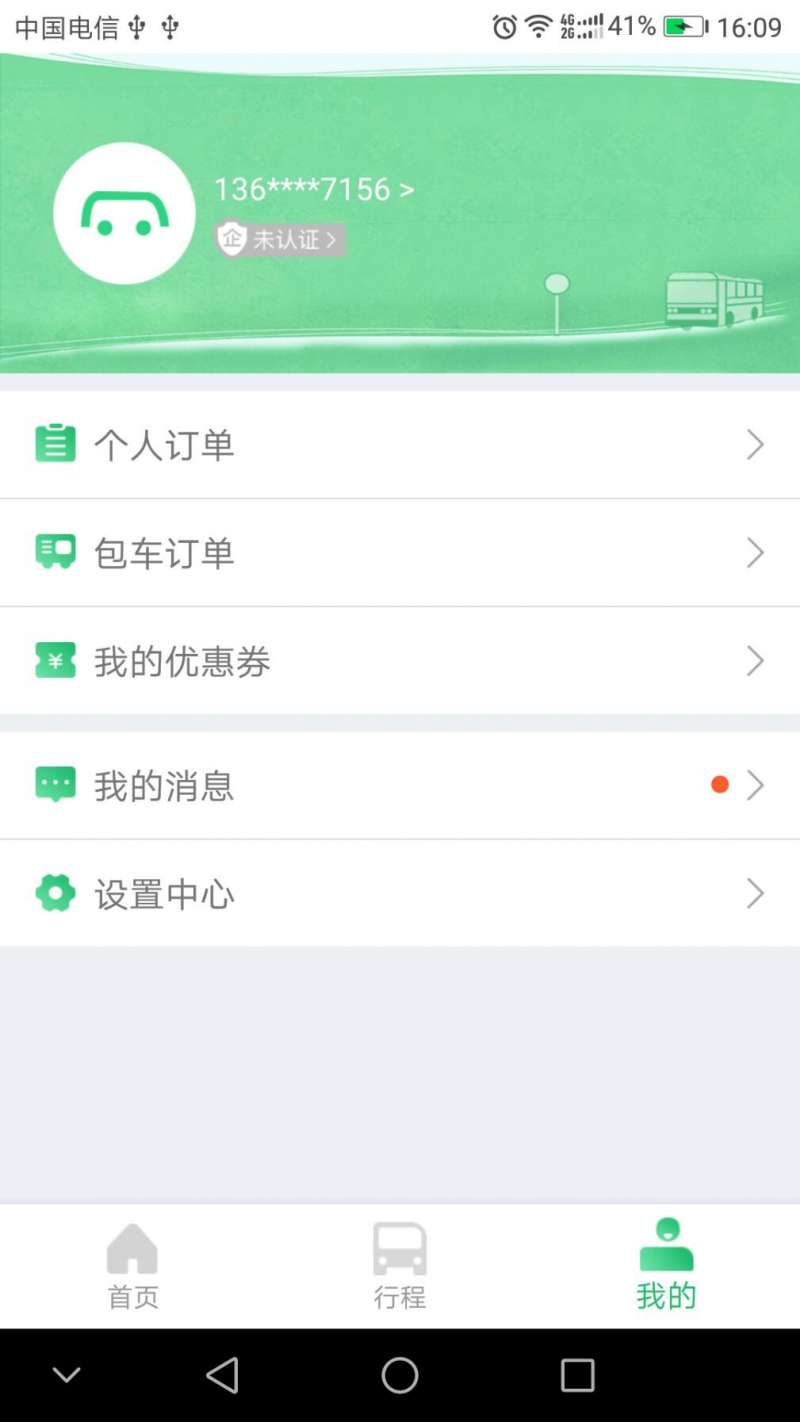The height and width of the screenshot is (1422, 800).
Task: Tap the profile avatar picture
Action: [x=124, y=213]
